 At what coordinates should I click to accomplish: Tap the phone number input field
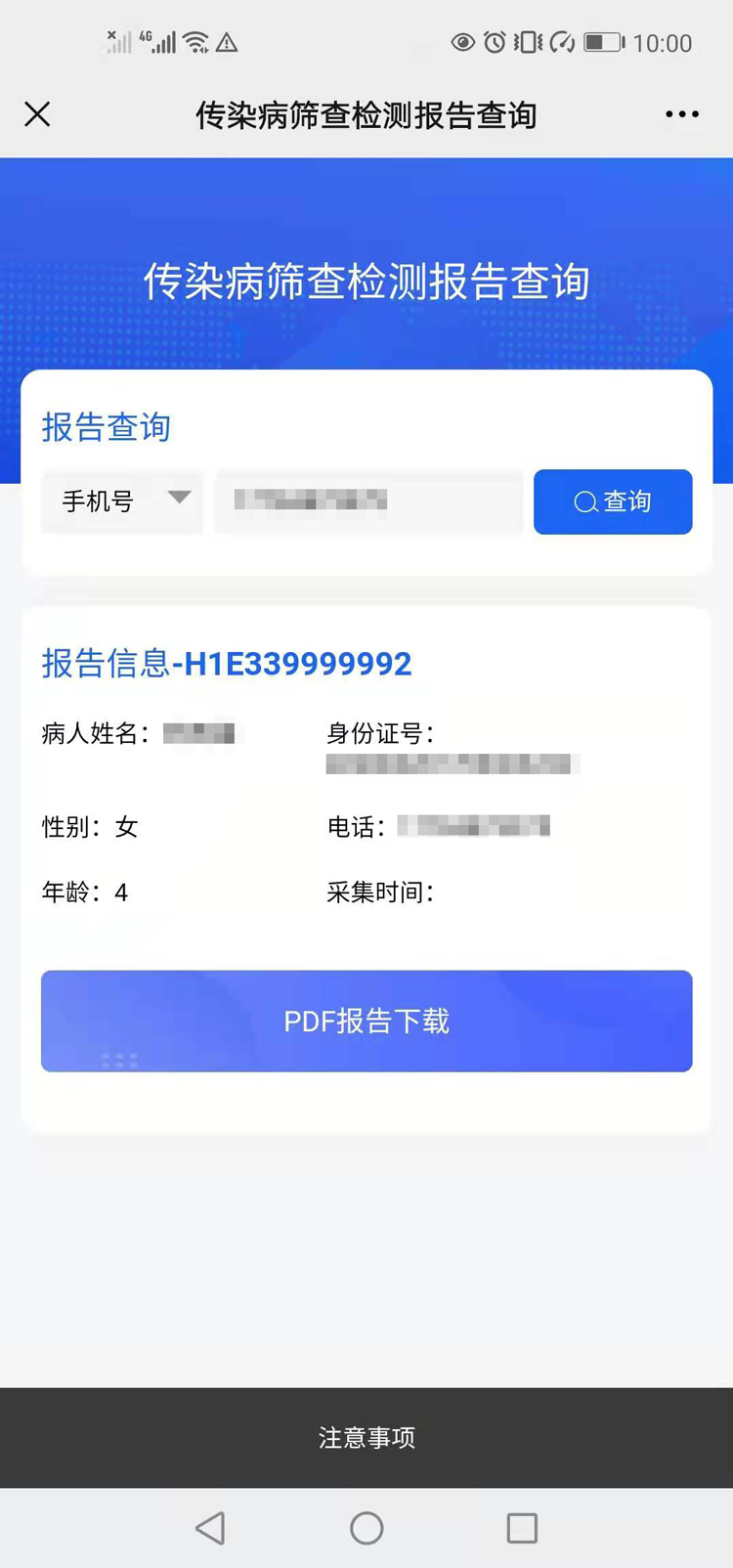(x=368, y=501)
